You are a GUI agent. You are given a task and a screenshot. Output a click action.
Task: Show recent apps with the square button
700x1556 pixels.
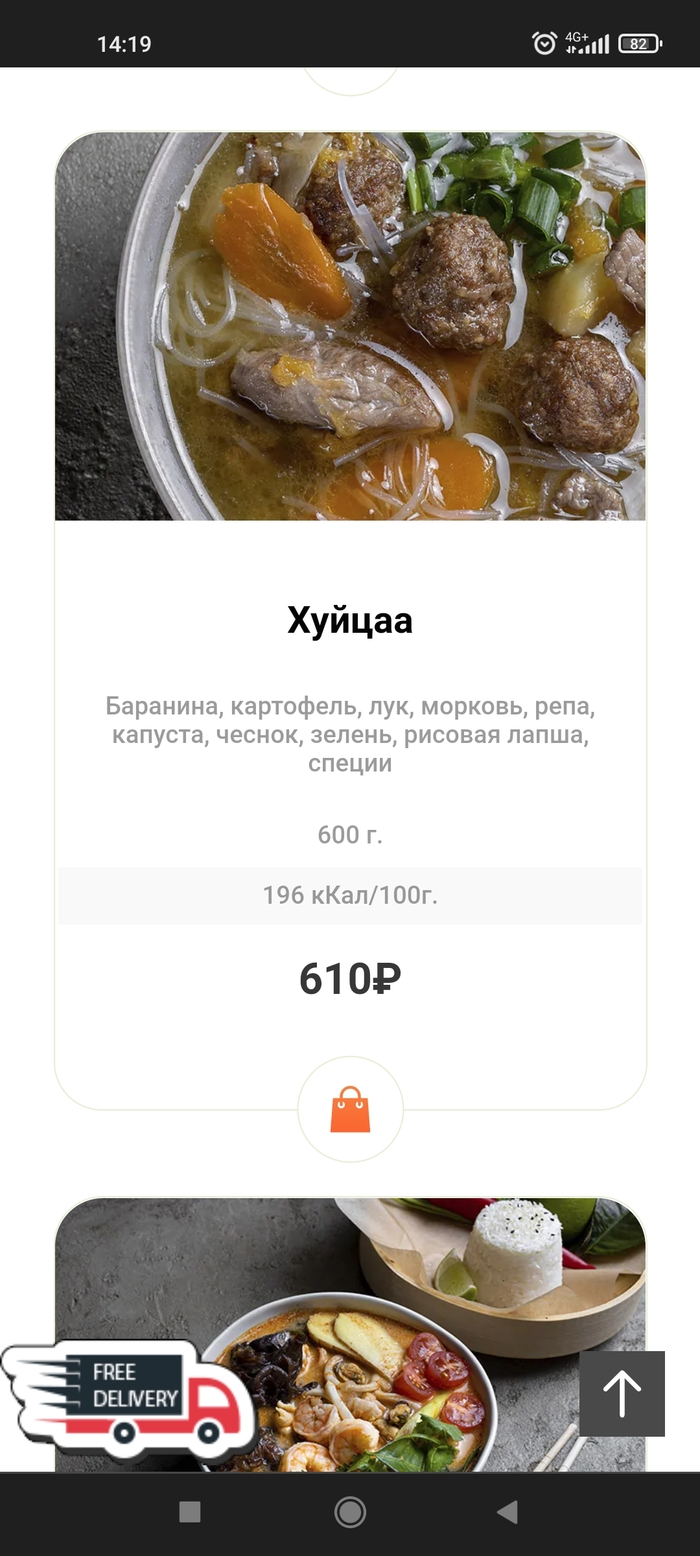pos(190,1512)
